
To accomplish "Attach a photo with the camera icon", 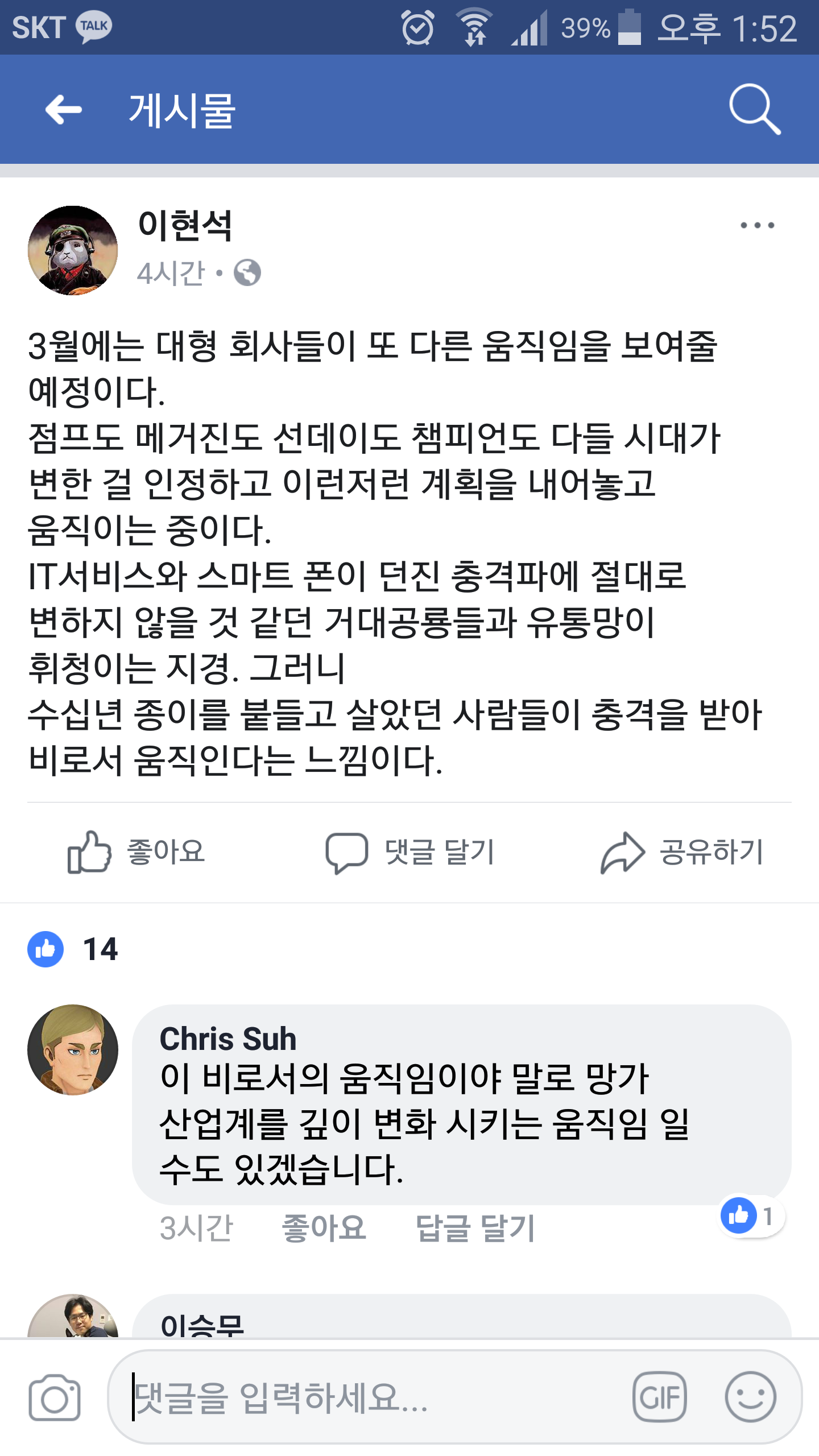I will click(55, 1398).
